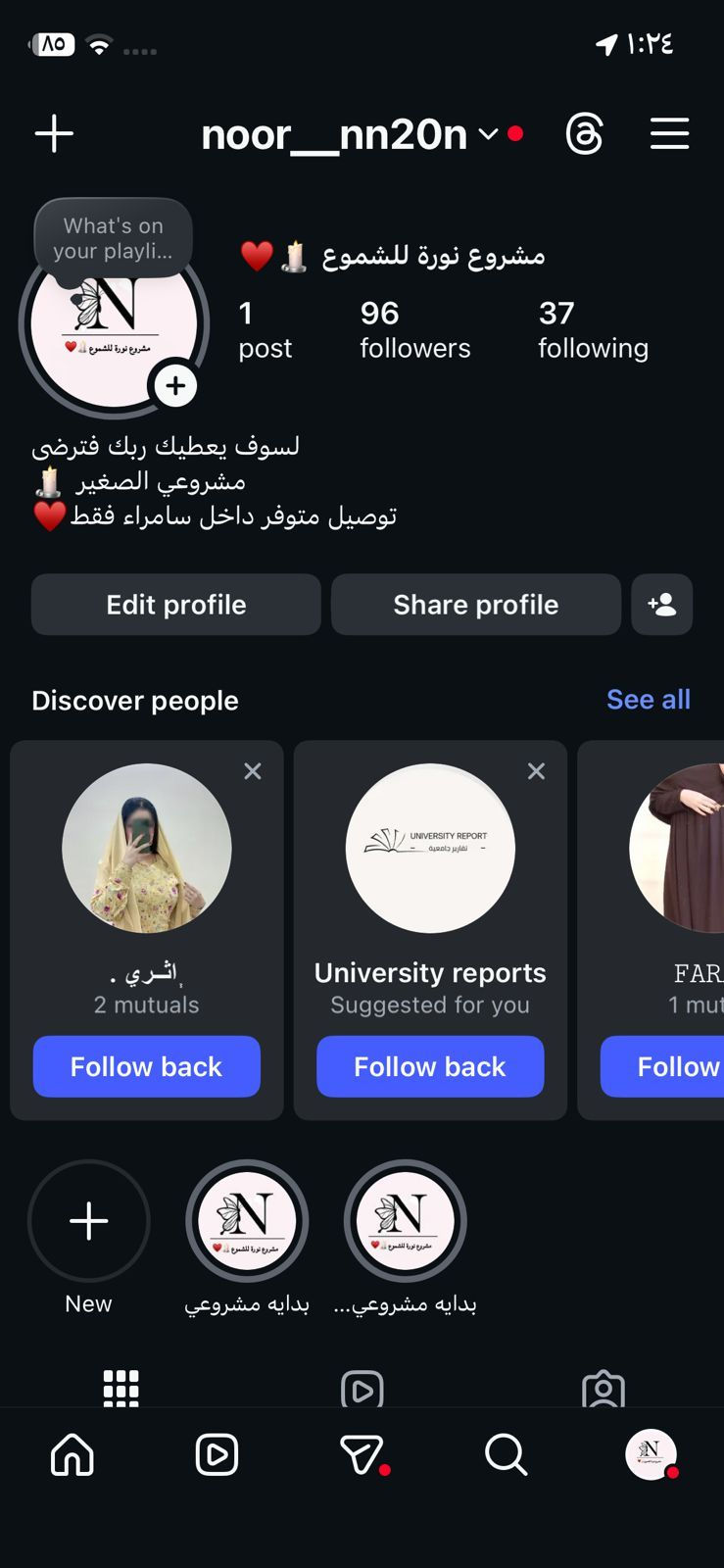Screen dimensions: 724x1568
Task: Open the followers list
Action: (414, 329)
